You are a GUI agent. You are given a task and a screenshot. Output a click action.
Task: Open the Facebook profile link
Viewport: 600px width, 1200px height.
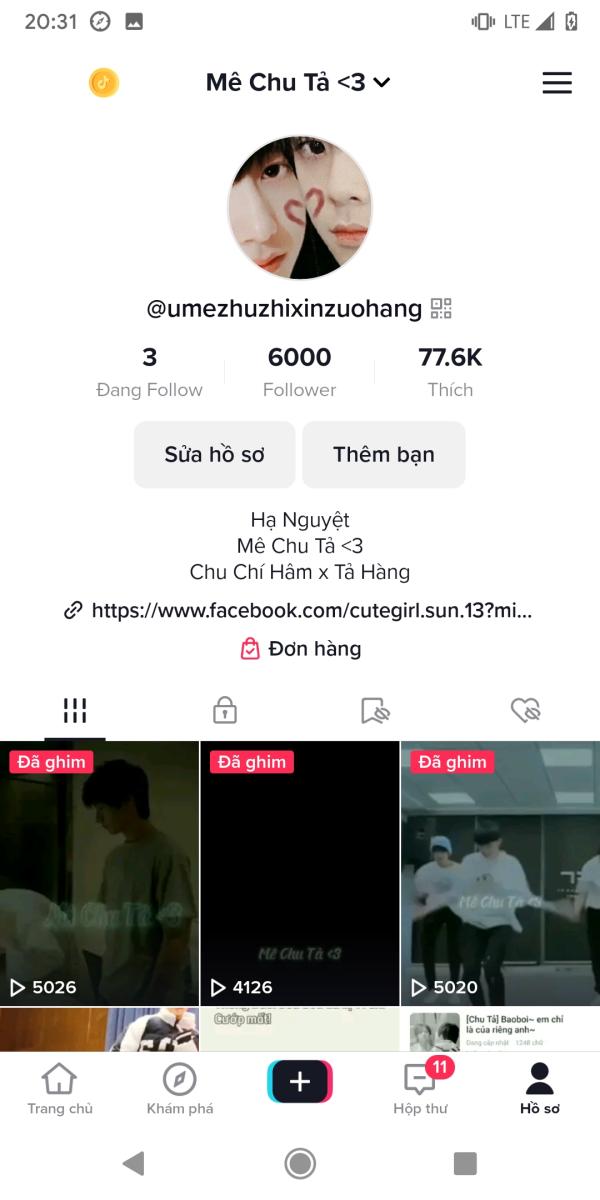pyautogui.click(x=298, y=610)
